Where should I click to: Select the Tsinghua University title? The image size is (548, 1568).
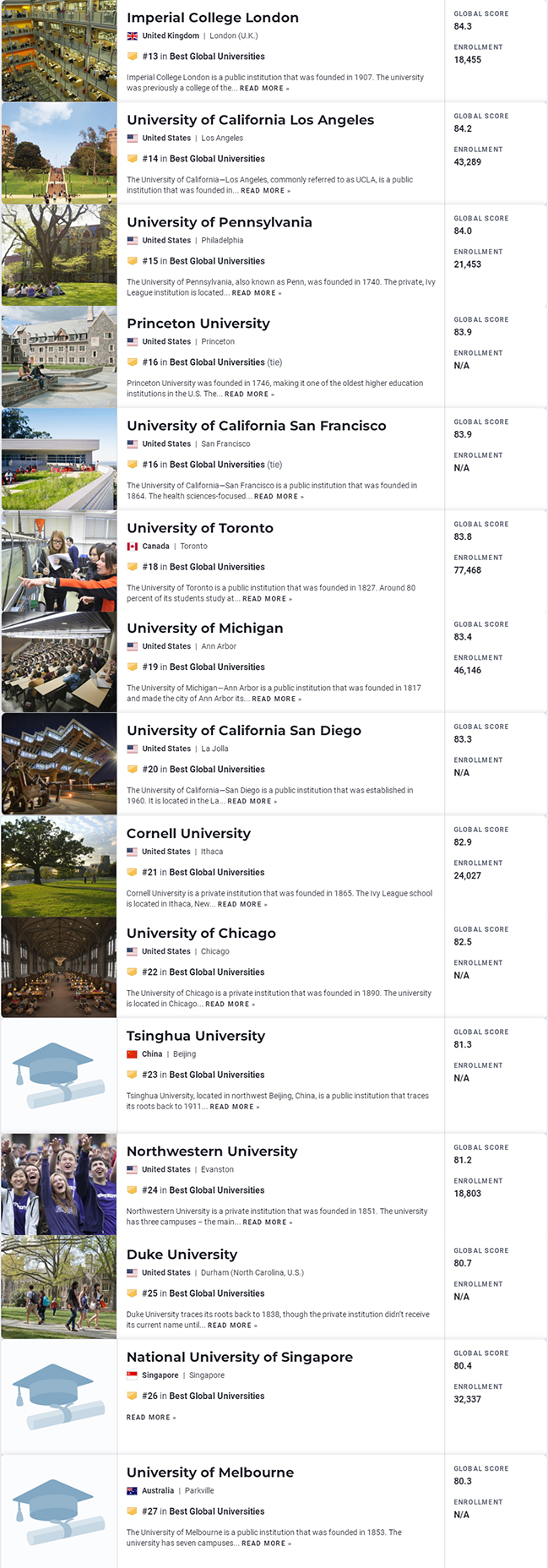(195, 1036)
